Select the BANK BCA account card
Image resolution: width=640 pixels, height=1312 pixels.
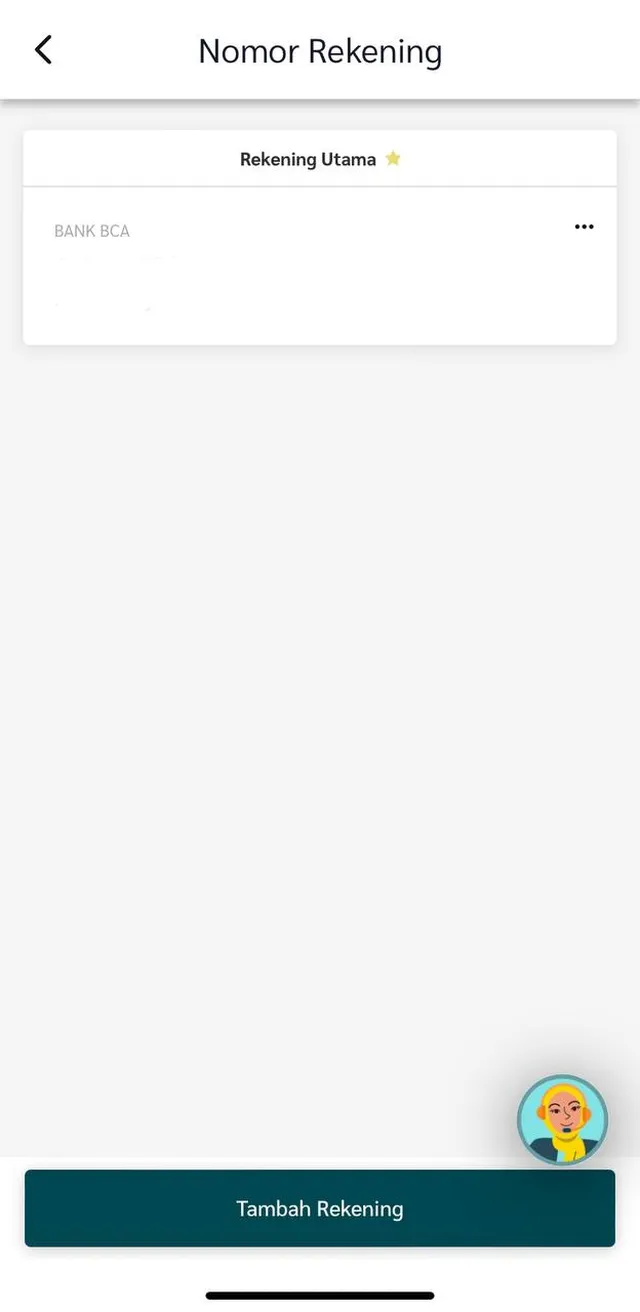point(300,266)
